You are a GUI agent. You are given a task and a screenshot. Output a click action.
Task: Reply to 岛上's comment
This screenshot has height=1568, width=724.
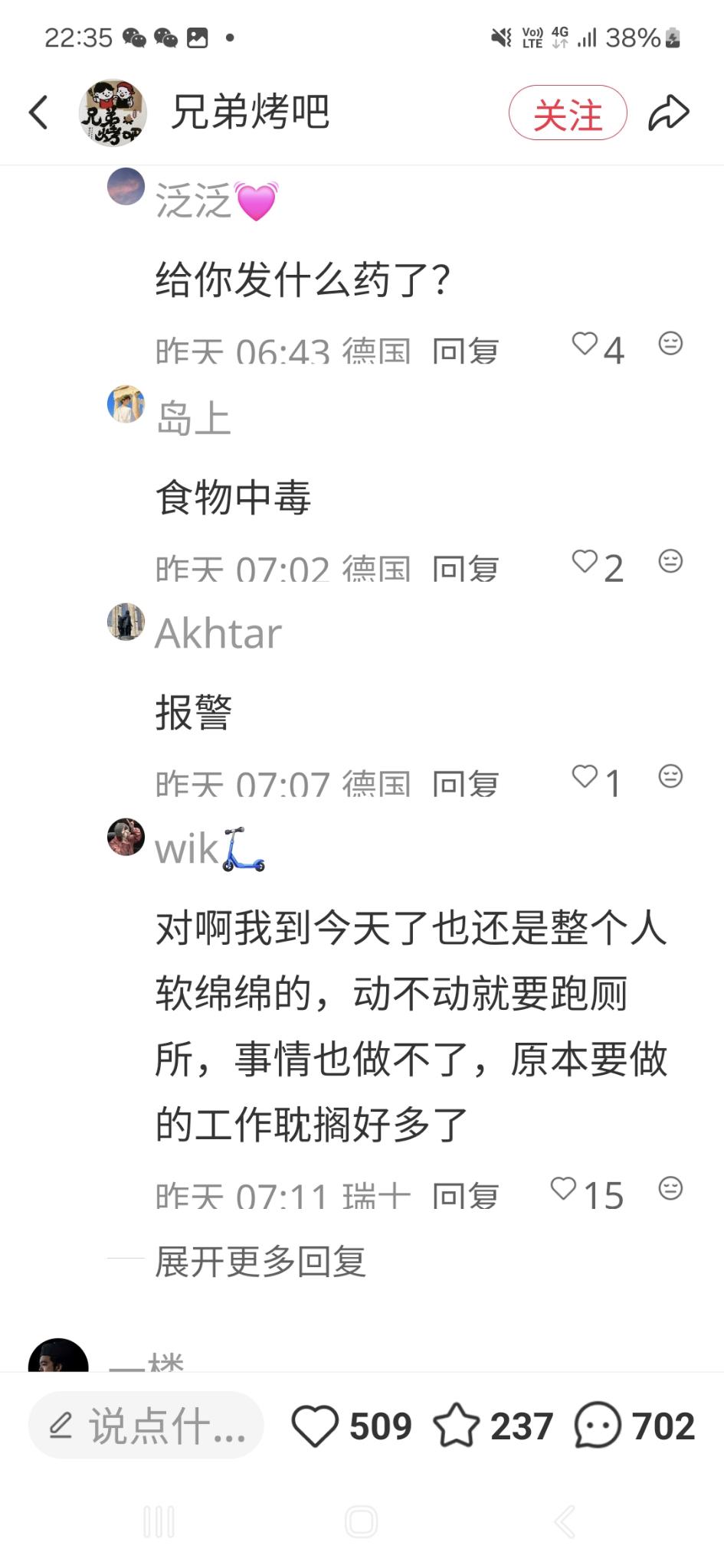point(465,568)
